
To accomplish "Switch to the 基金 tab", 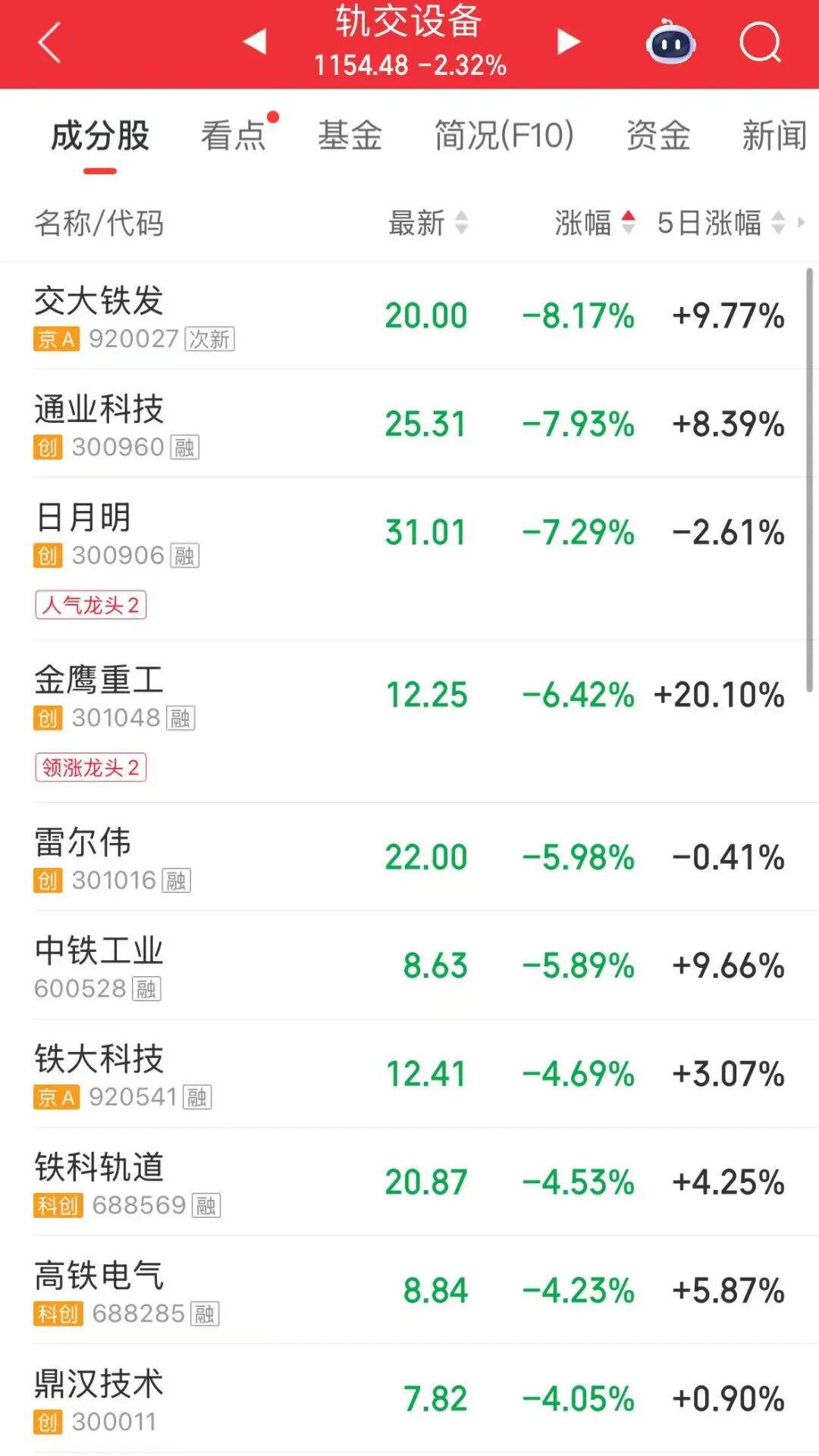I will 350,136.
